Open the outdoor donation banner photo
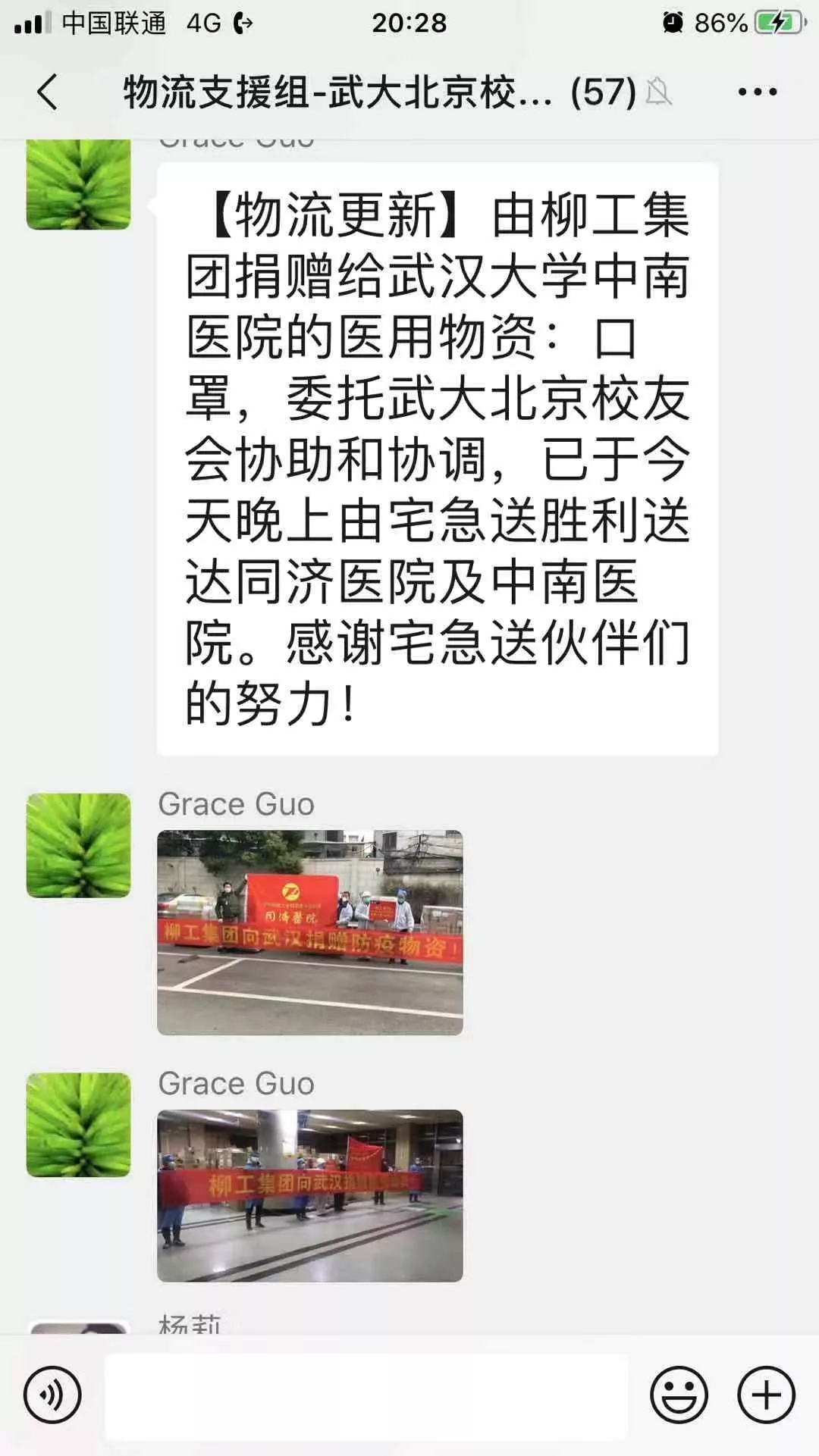The image size is (819, 1456). click(309, 932)
